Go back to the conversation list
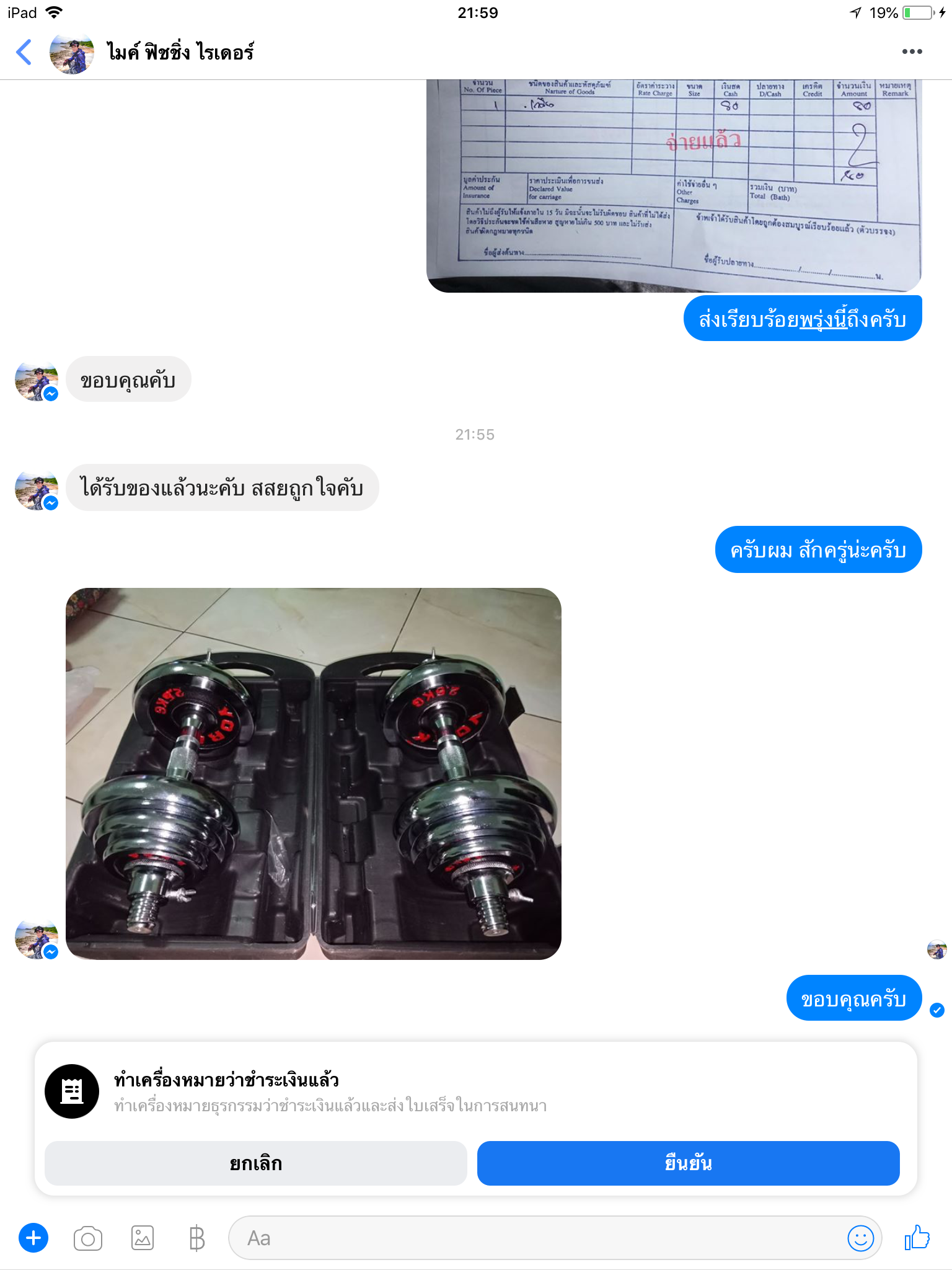 point(24,52)
